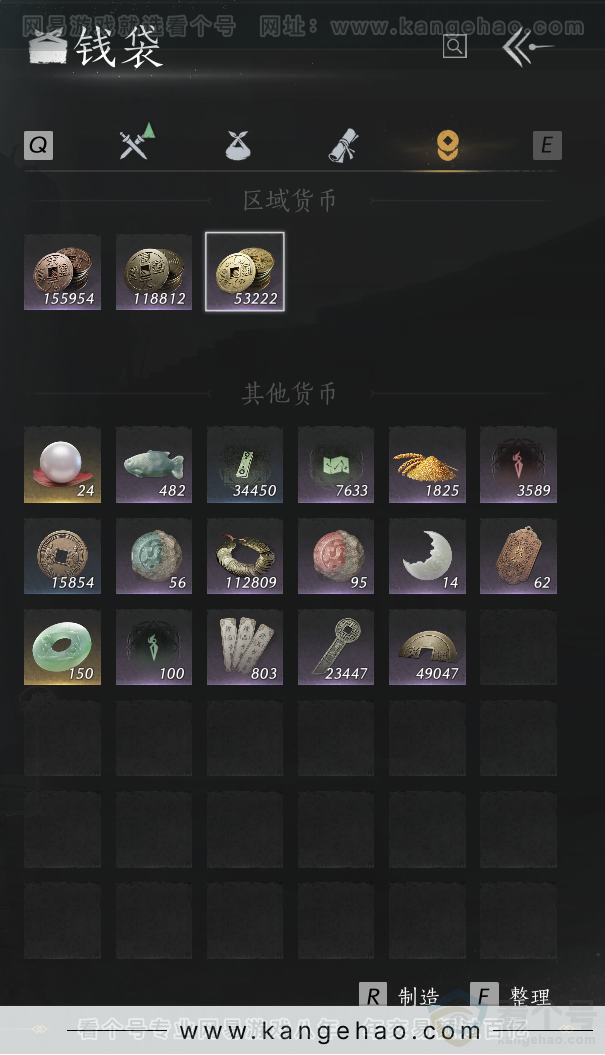
Task: Tap the 制造 craft button
Action: [401, 996]
